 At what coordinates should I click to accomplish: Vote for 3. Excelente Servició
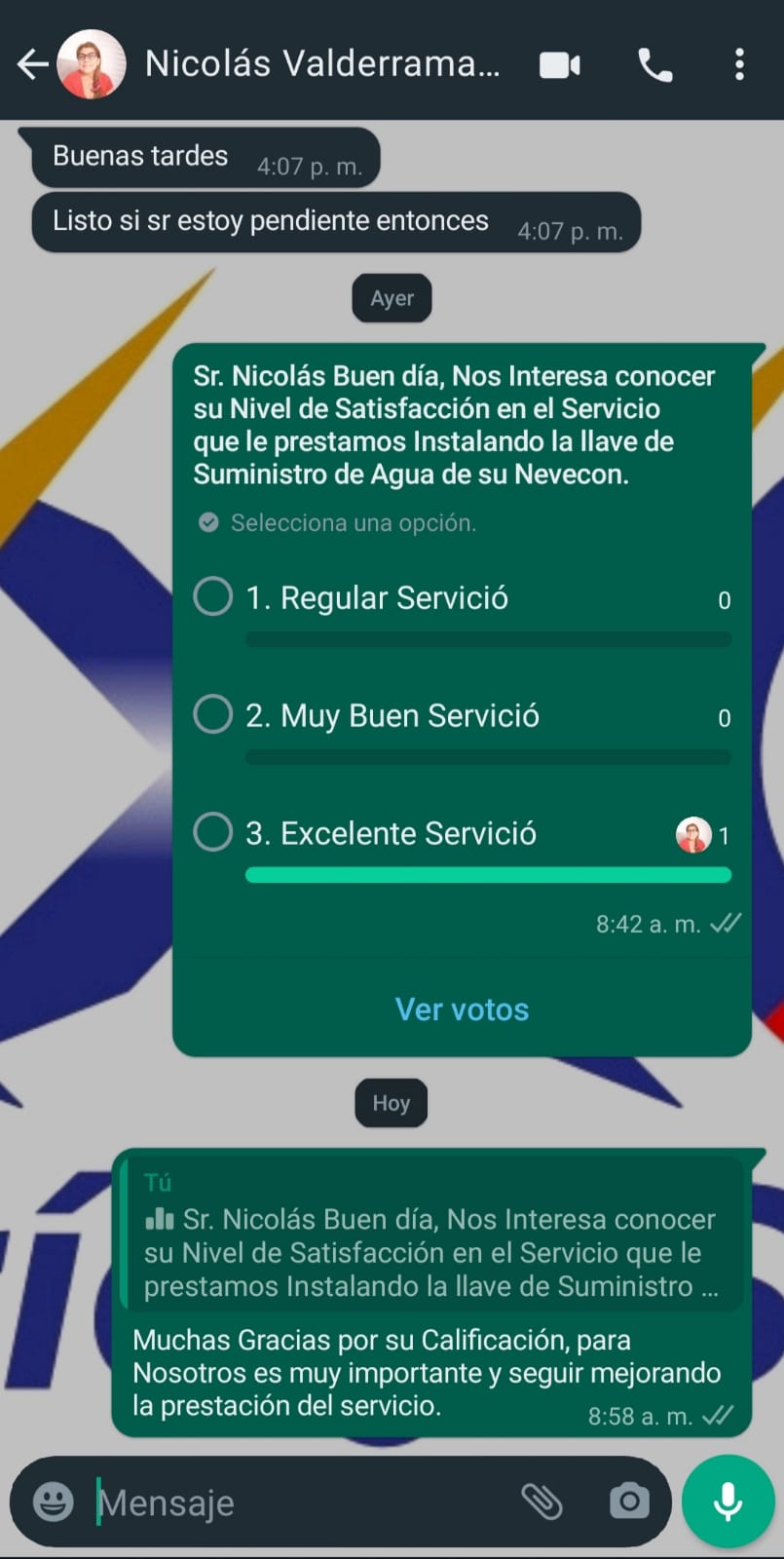click(213, 832)
